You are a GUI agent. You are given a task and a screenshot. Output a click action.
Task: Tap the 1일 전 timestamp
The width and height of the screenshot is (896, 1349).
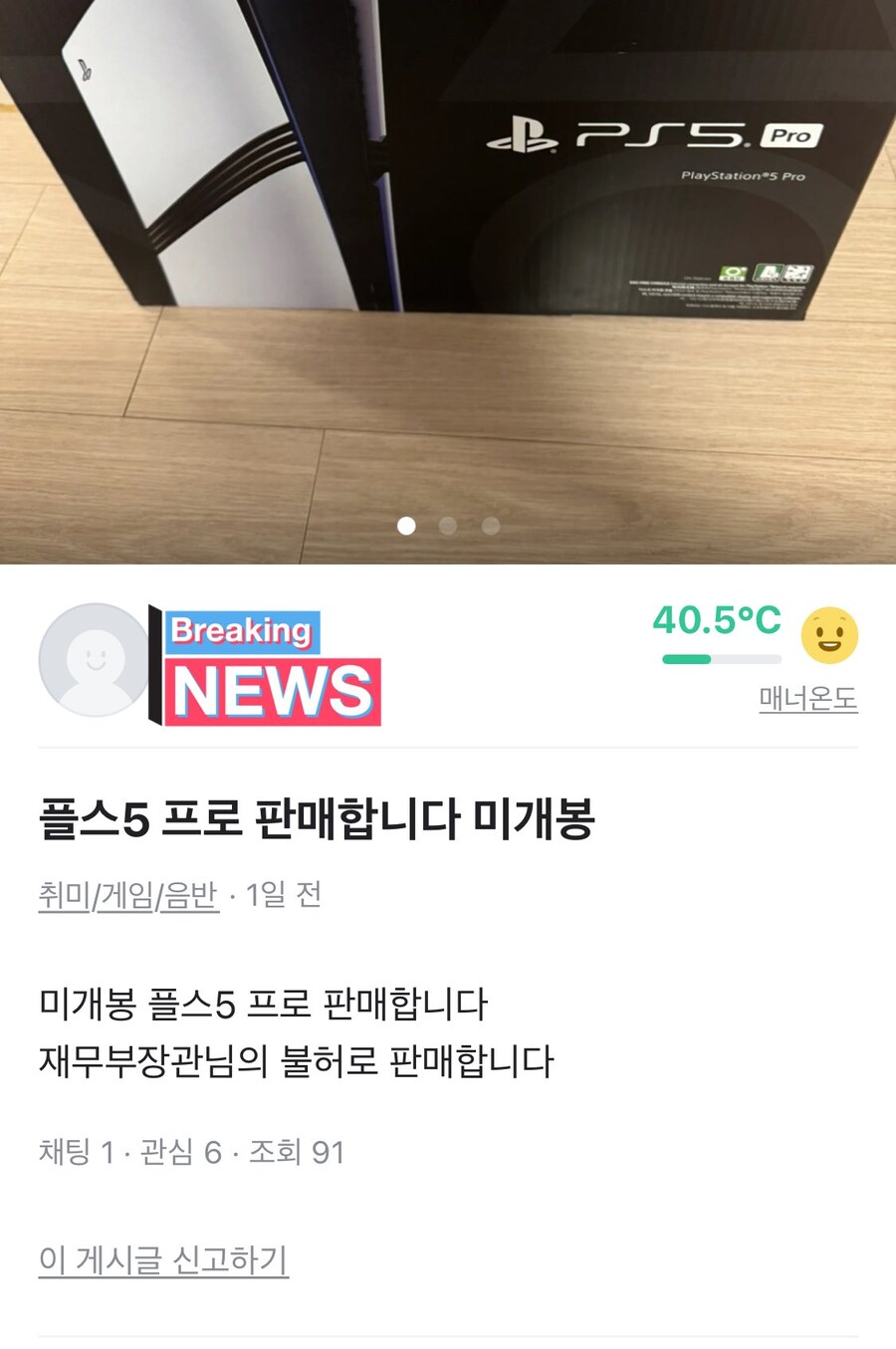pyautogui.click(x=282, y=895)
